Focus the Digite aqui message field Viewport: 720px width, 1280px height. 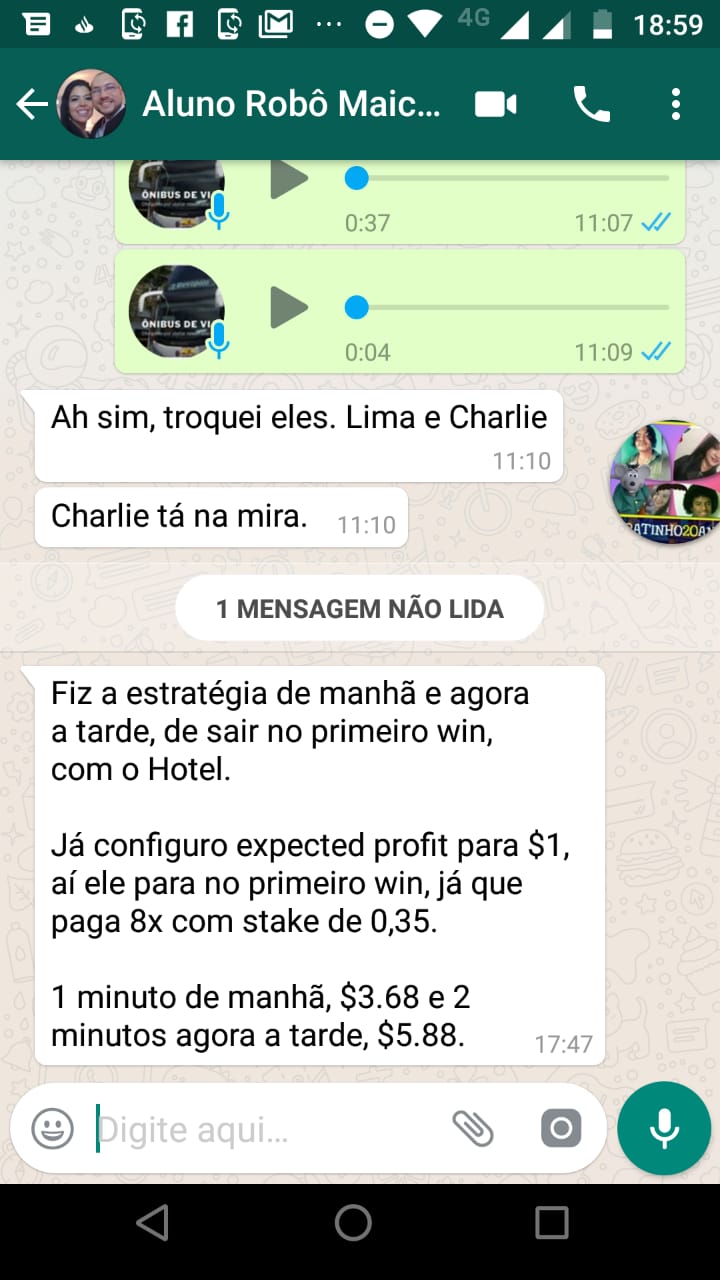[260, 1129]
